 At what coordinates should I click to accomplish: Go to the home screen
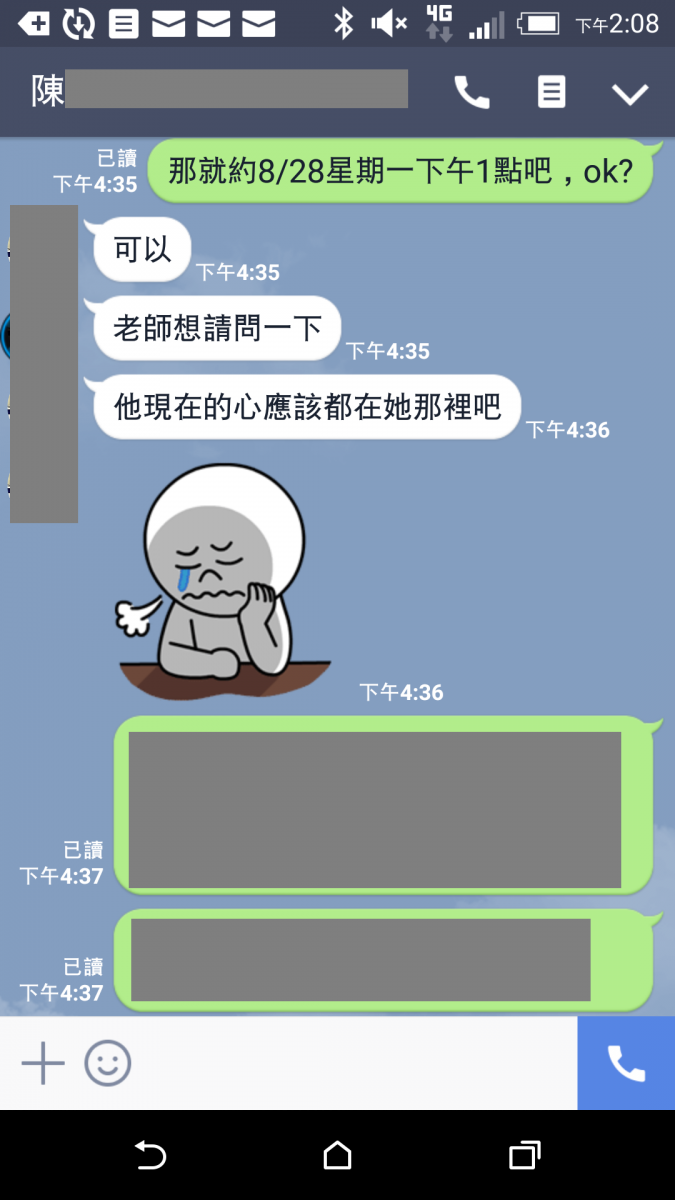point(338,1156)
